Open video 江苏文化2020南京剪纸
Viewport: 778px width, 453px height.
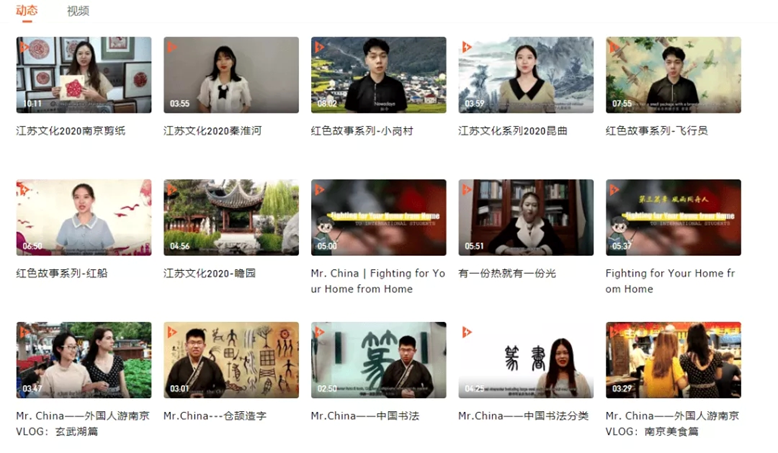tap(84, 75)
